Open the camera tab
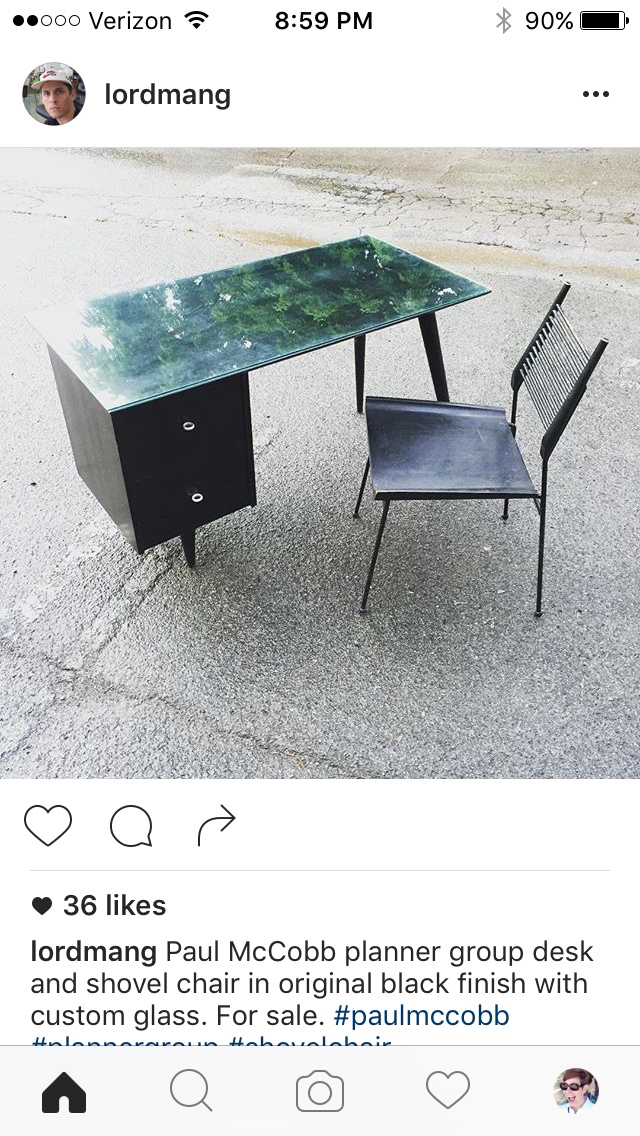The width and height of the screenshot is (640, 1136). point(320,1092)
